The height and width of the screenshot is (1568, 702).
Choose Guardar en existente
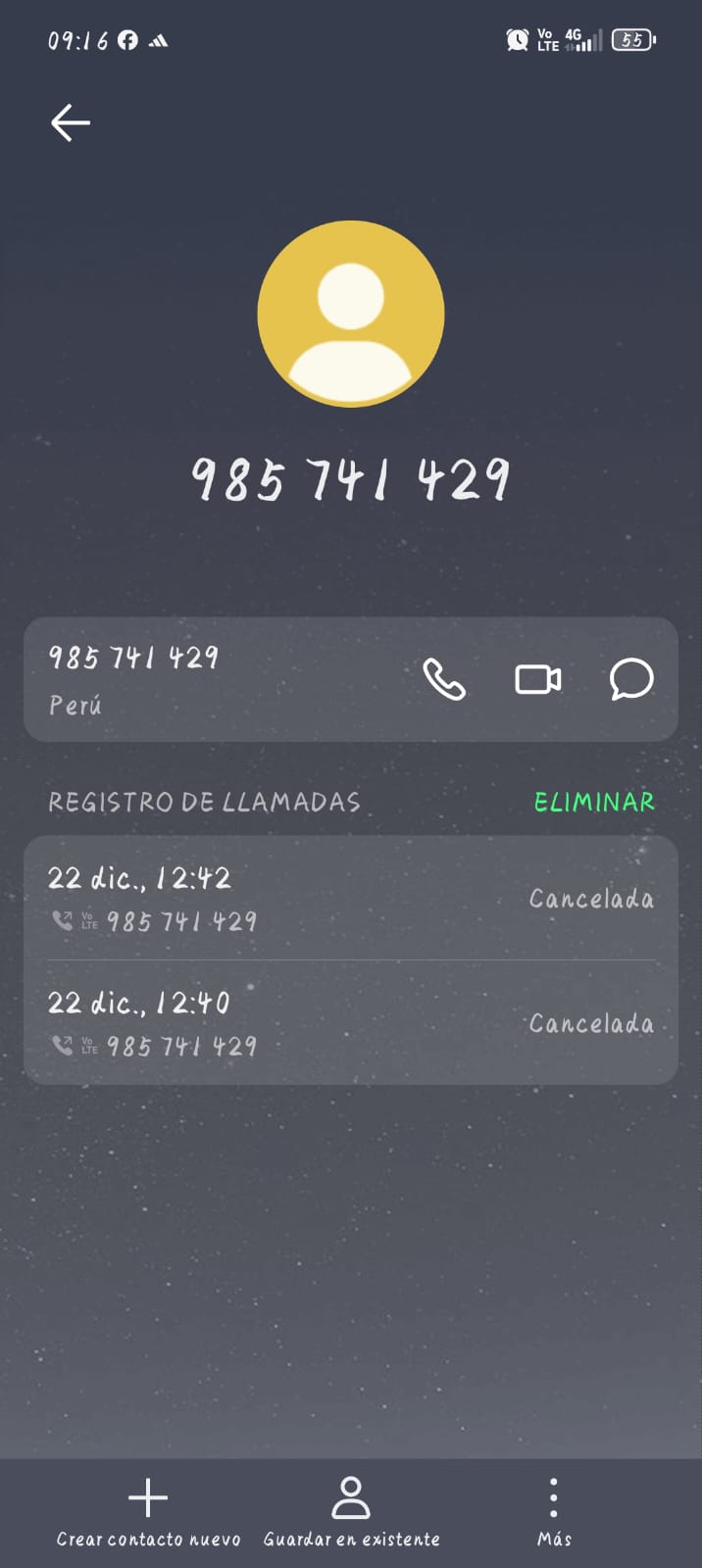coord(351,1513)
